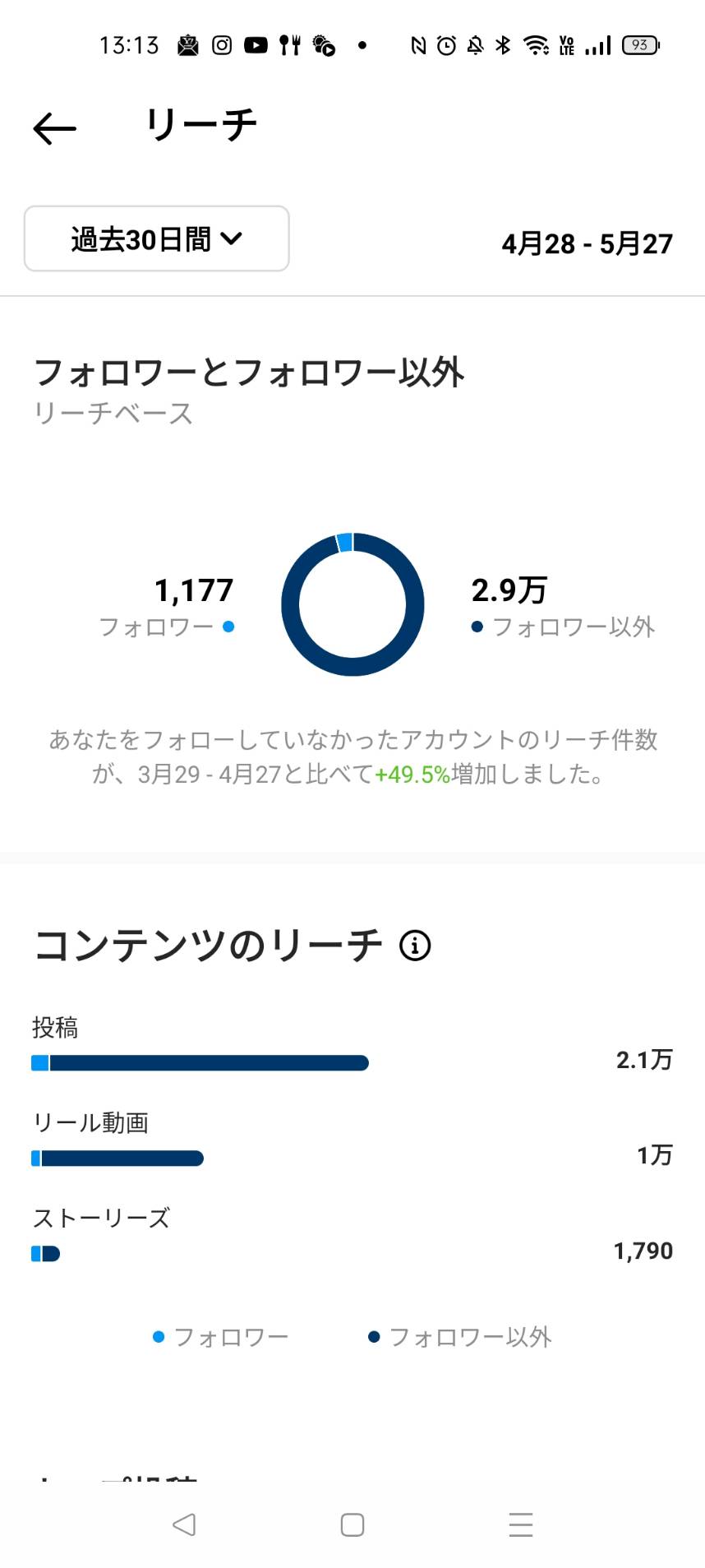Tap the system back button
The width and height of the screenshot is (705, 1568).
point(184,1524)
